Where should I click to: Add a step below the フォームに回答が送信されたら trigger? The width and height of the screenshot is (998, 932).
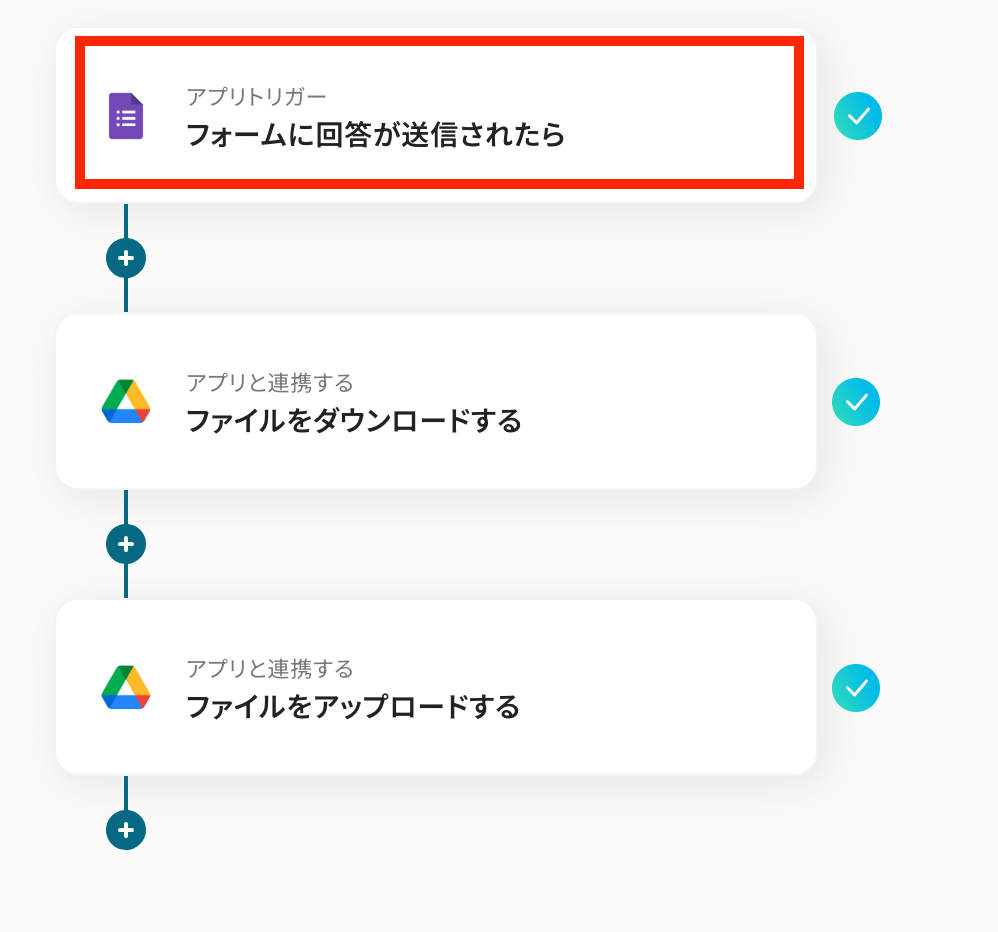pos(126,258)
